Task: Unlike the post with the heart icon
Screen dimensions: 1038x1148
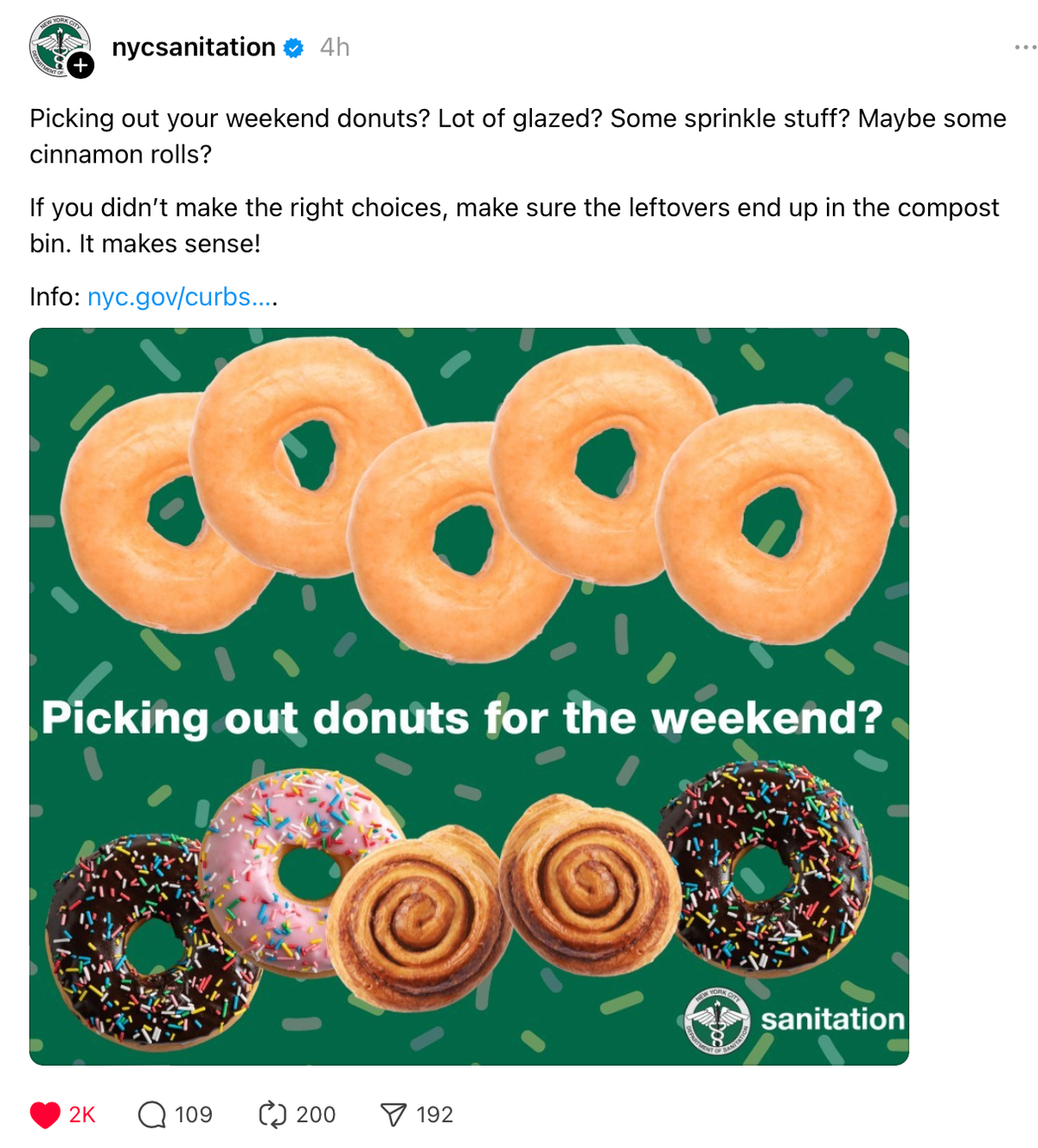Action: (46, 1114)
